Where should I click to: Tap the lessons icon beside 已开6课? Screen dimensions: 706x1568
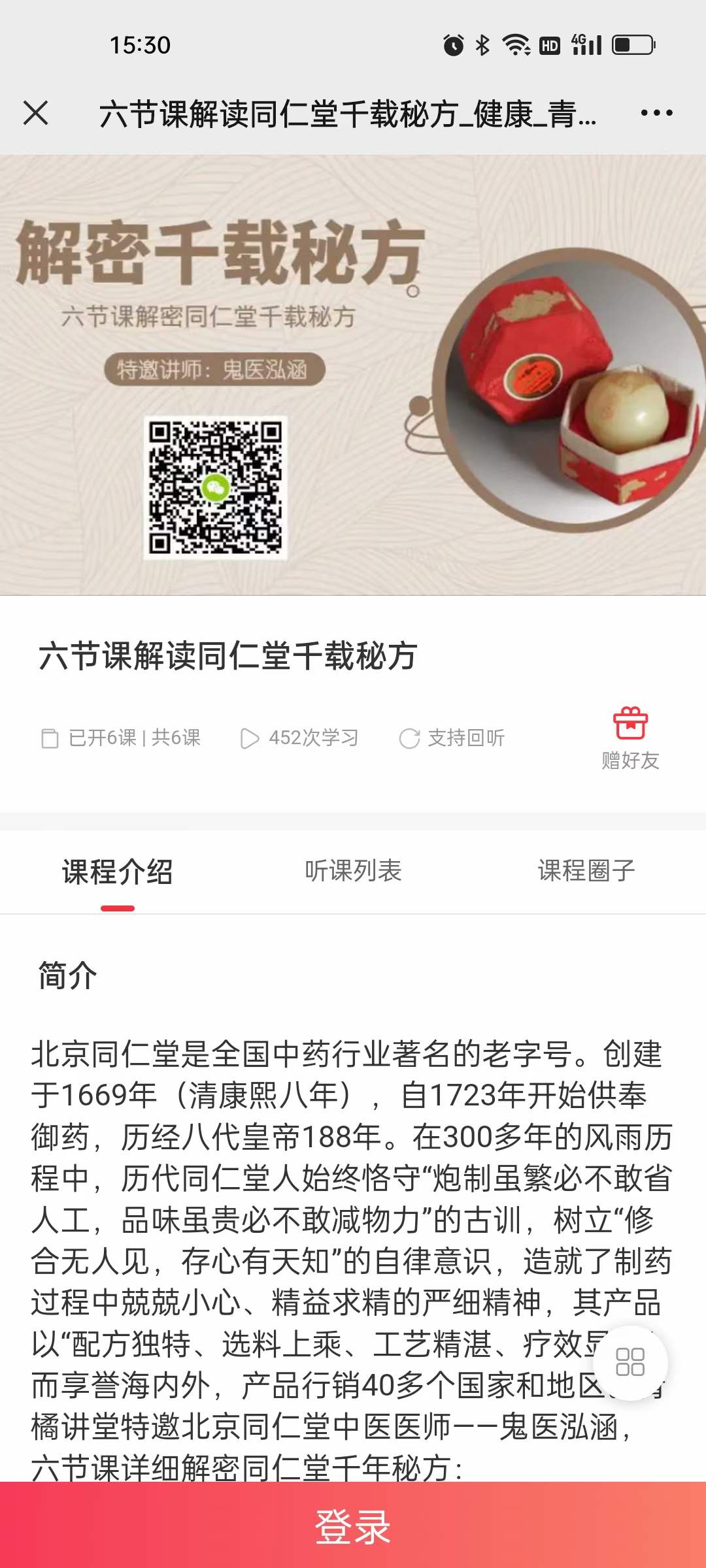coord(51,737)
